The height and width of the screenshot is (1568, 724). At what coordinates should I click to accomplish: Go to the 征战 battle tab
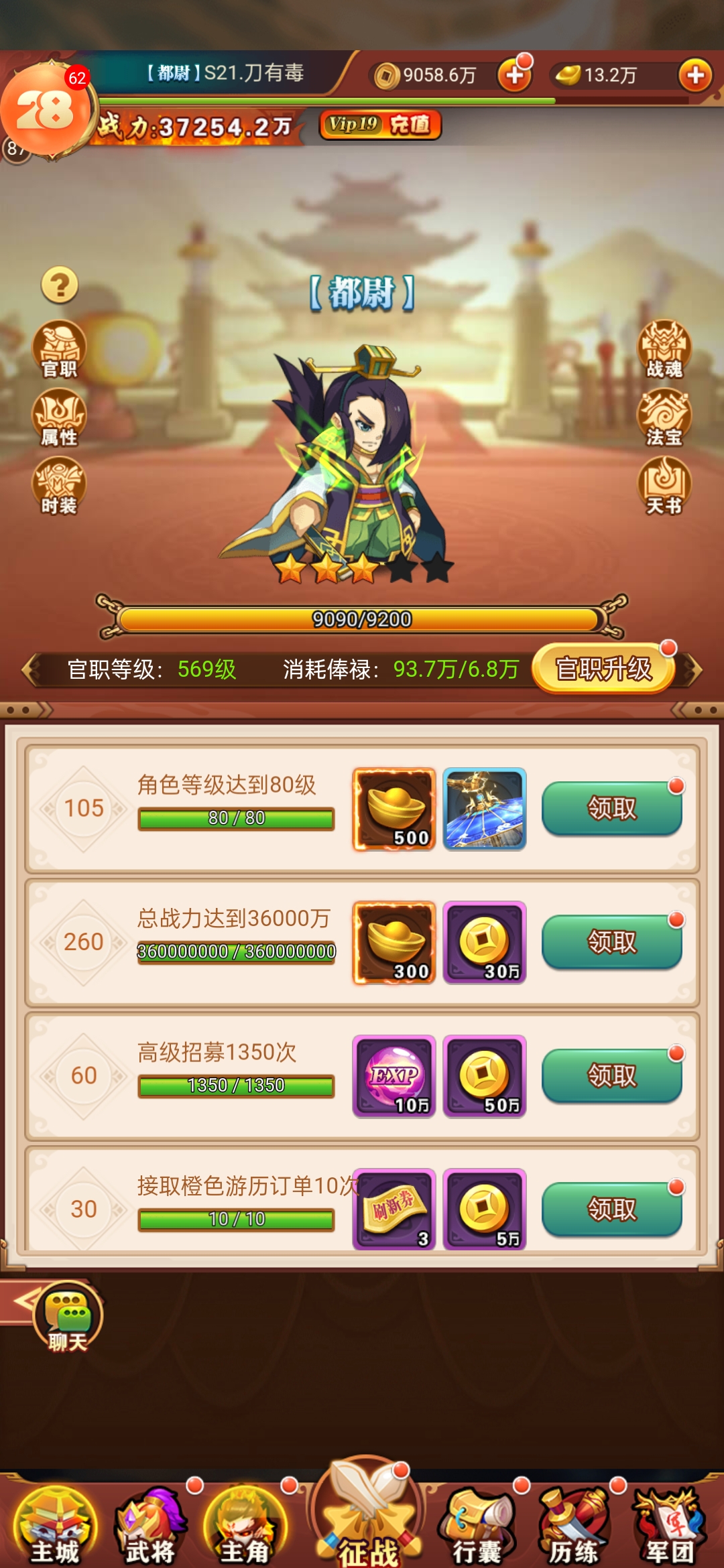coord(367,1518)
